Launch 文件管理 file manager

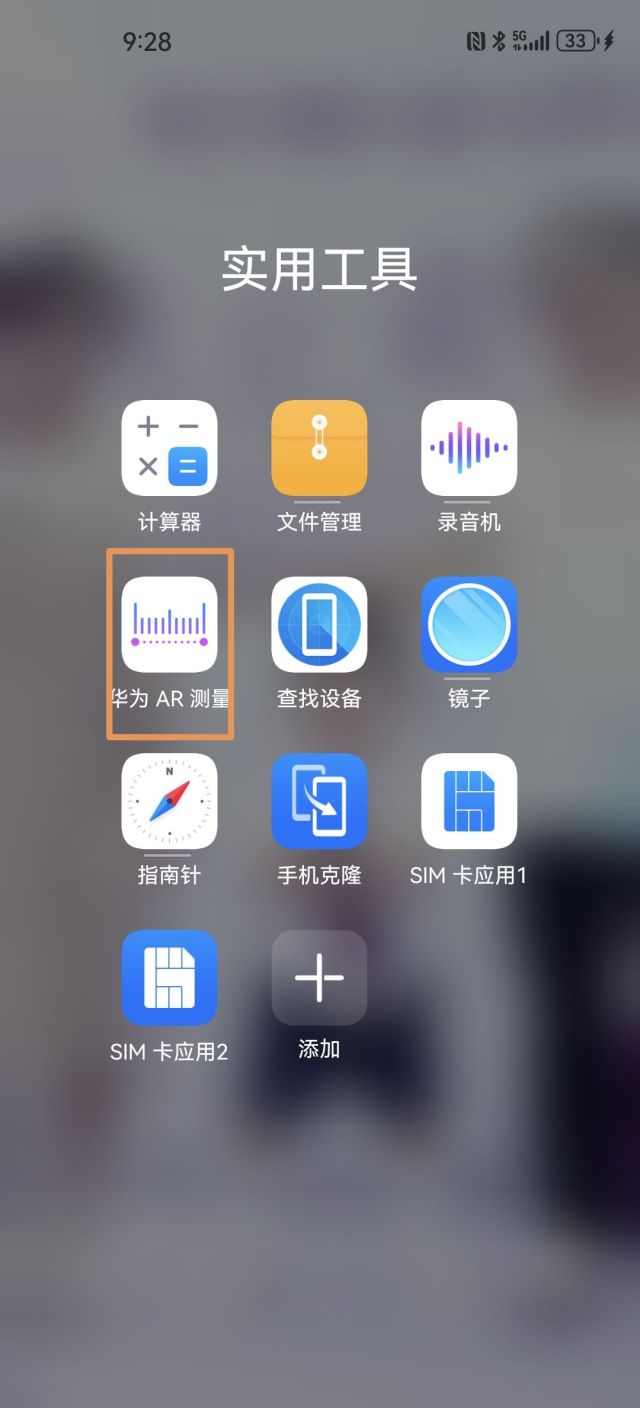tap(319, 448)
